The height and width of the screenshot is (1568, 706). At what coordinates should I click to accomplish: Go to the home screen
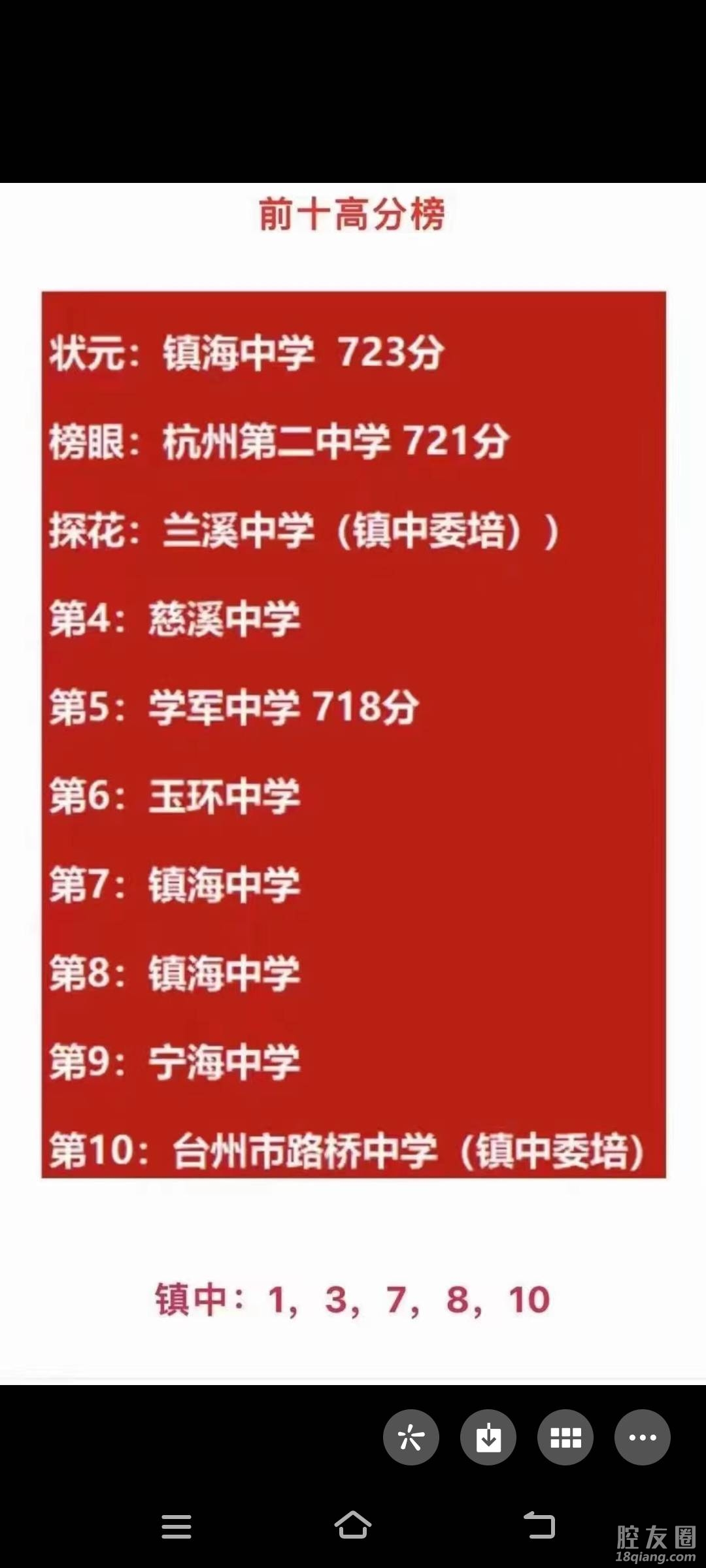353,1526
